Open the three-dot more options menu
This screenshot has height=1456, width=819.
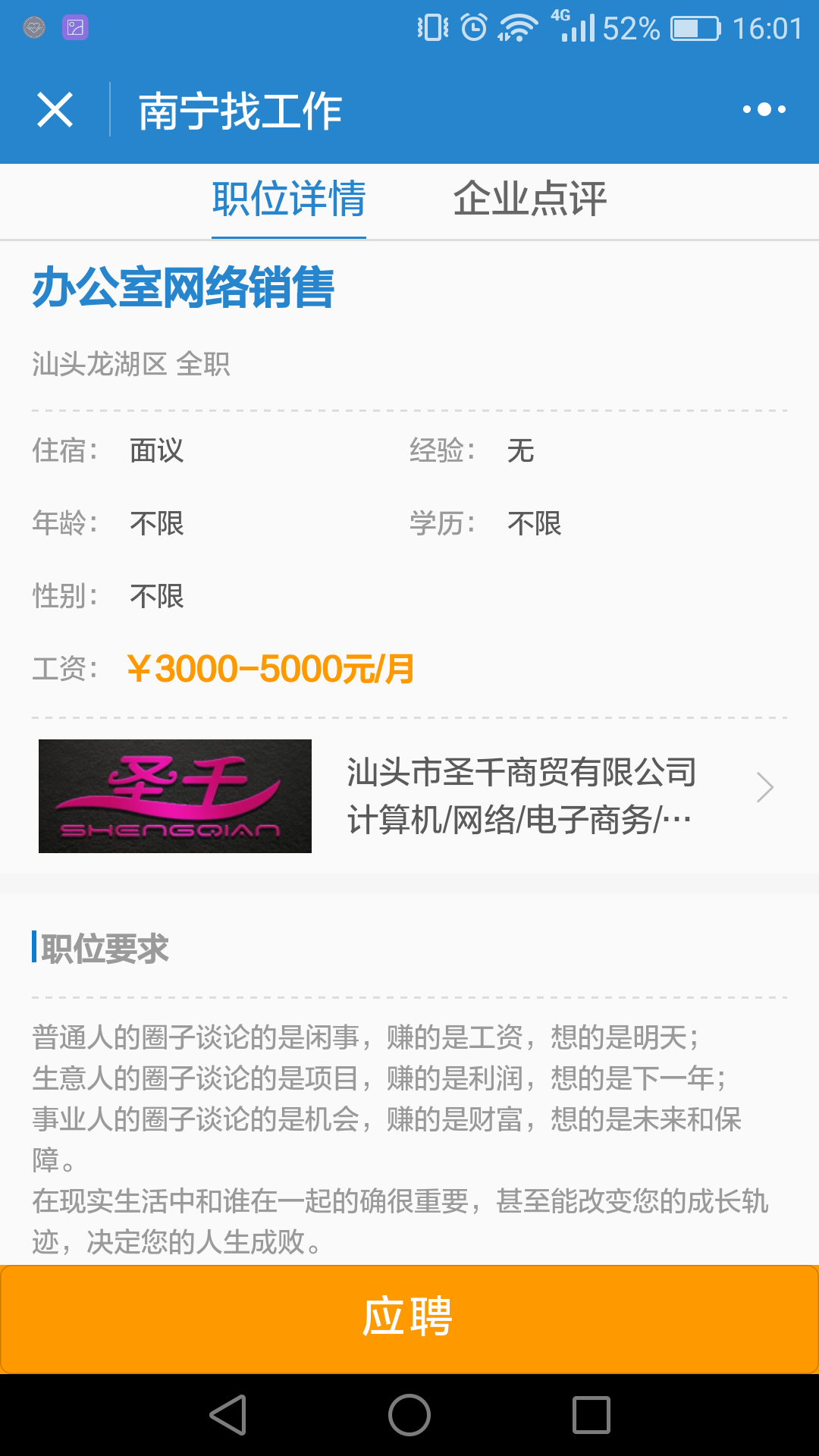[x=764, y=110]
